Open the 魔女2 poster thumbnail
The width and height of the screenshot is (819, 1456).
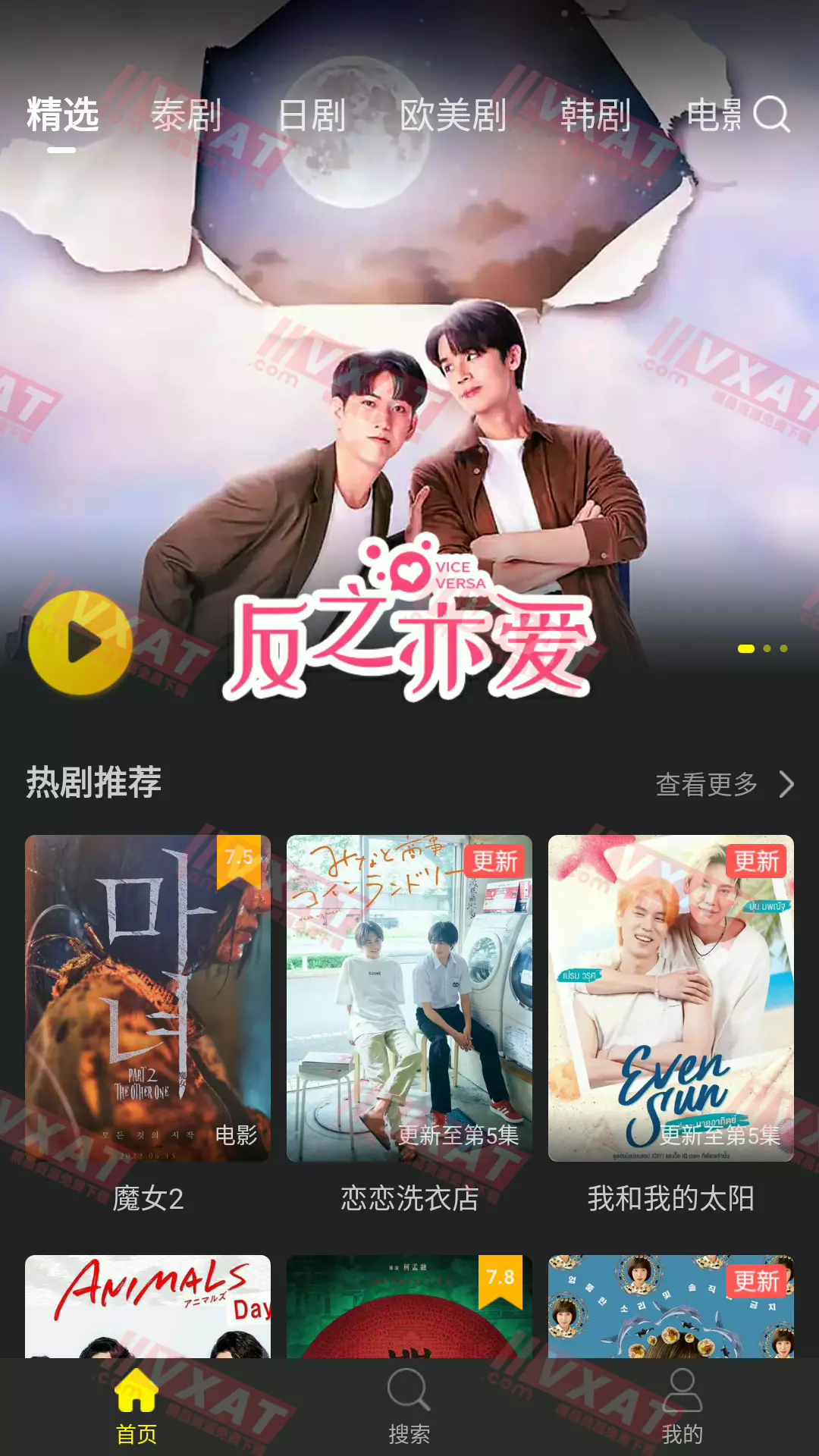click(x=149, y=993)
